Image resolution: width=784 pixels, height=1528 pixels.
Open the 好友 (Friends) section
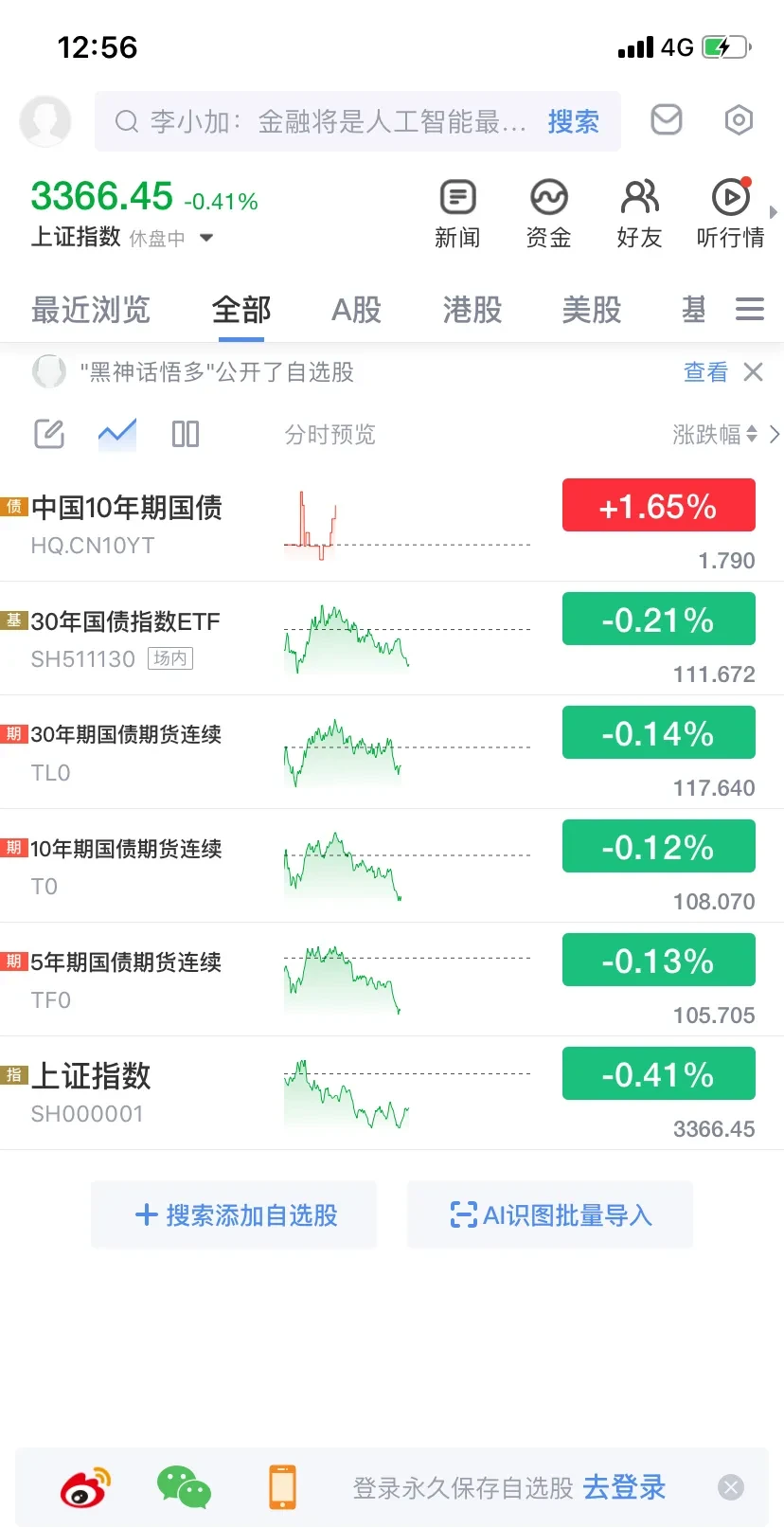point(639,212)
